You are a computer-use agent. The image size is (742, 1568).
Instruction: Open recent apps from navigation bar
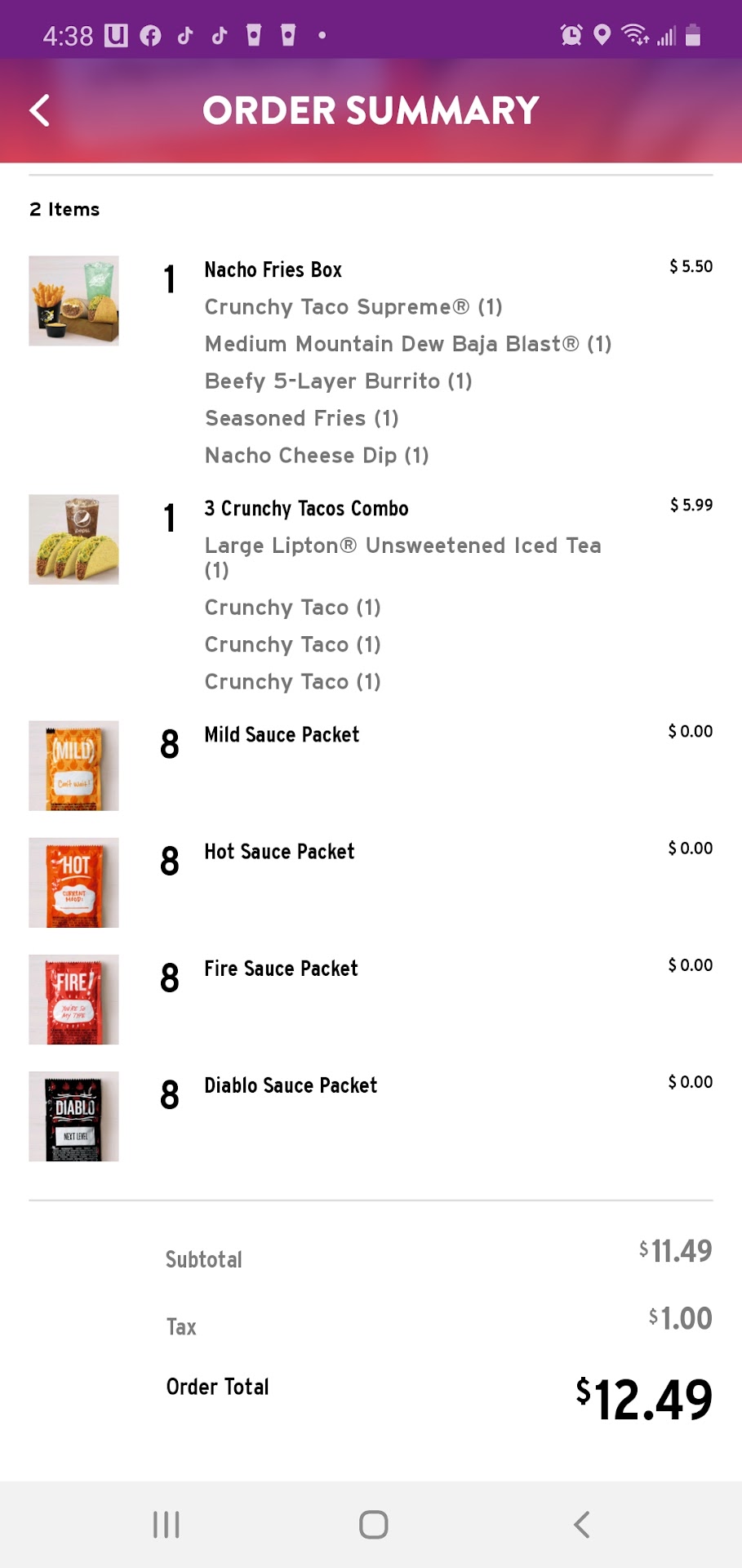pyautogui.click(x=167, y=1524)
